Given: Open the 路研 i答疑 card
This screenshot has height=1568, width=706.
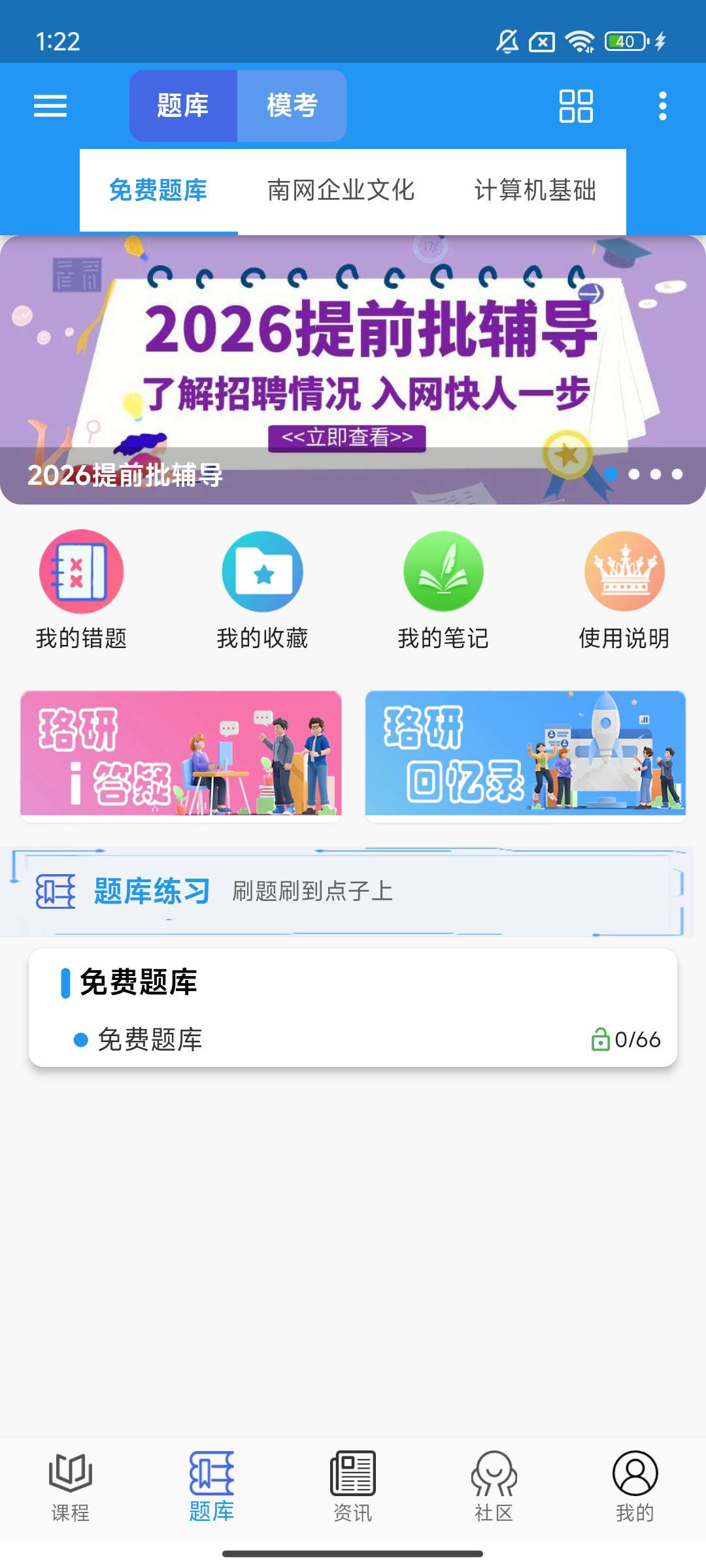Looking at the screenshot, I should pos(181,753).
